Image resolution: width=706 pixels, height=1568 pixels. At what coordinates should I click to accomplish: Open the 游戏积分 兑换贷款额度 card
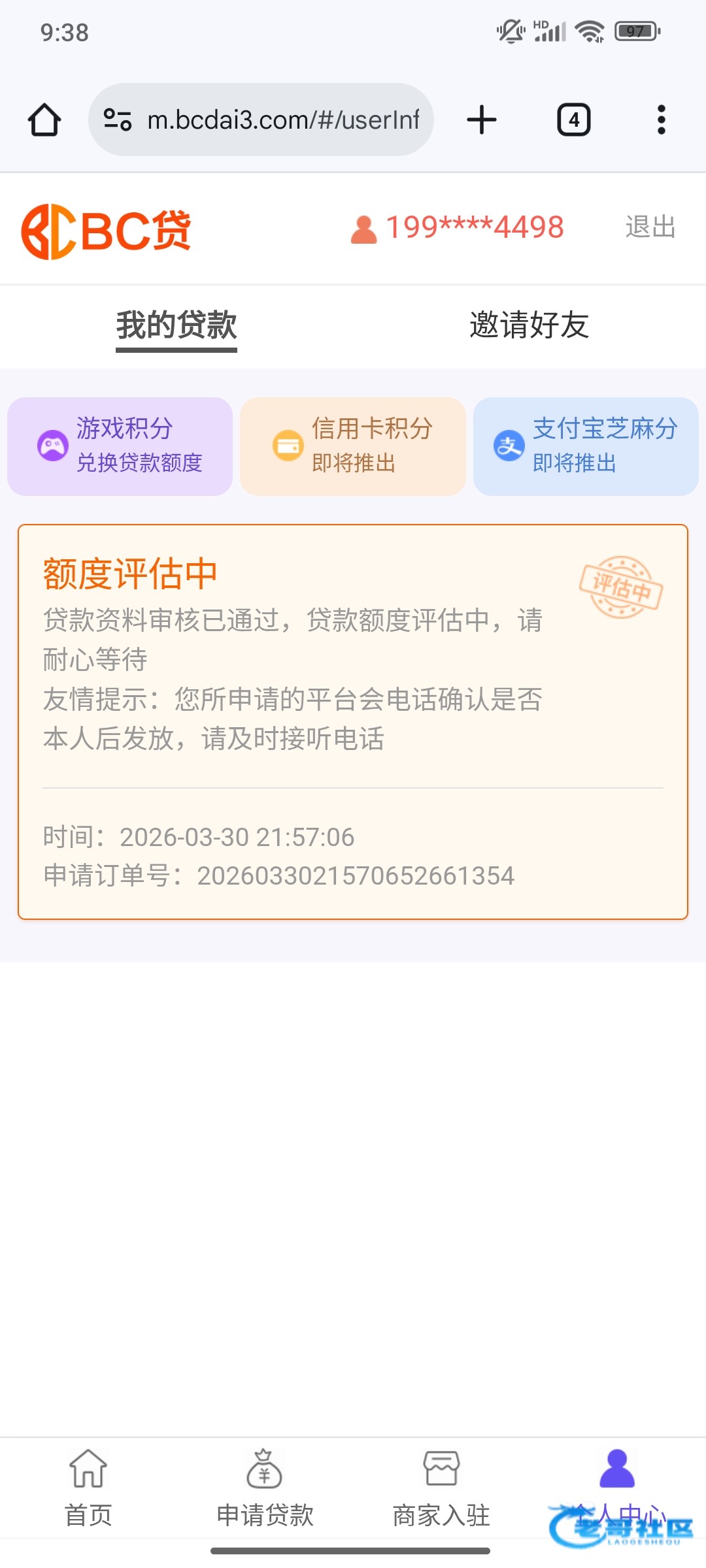[x=120, y=446]
